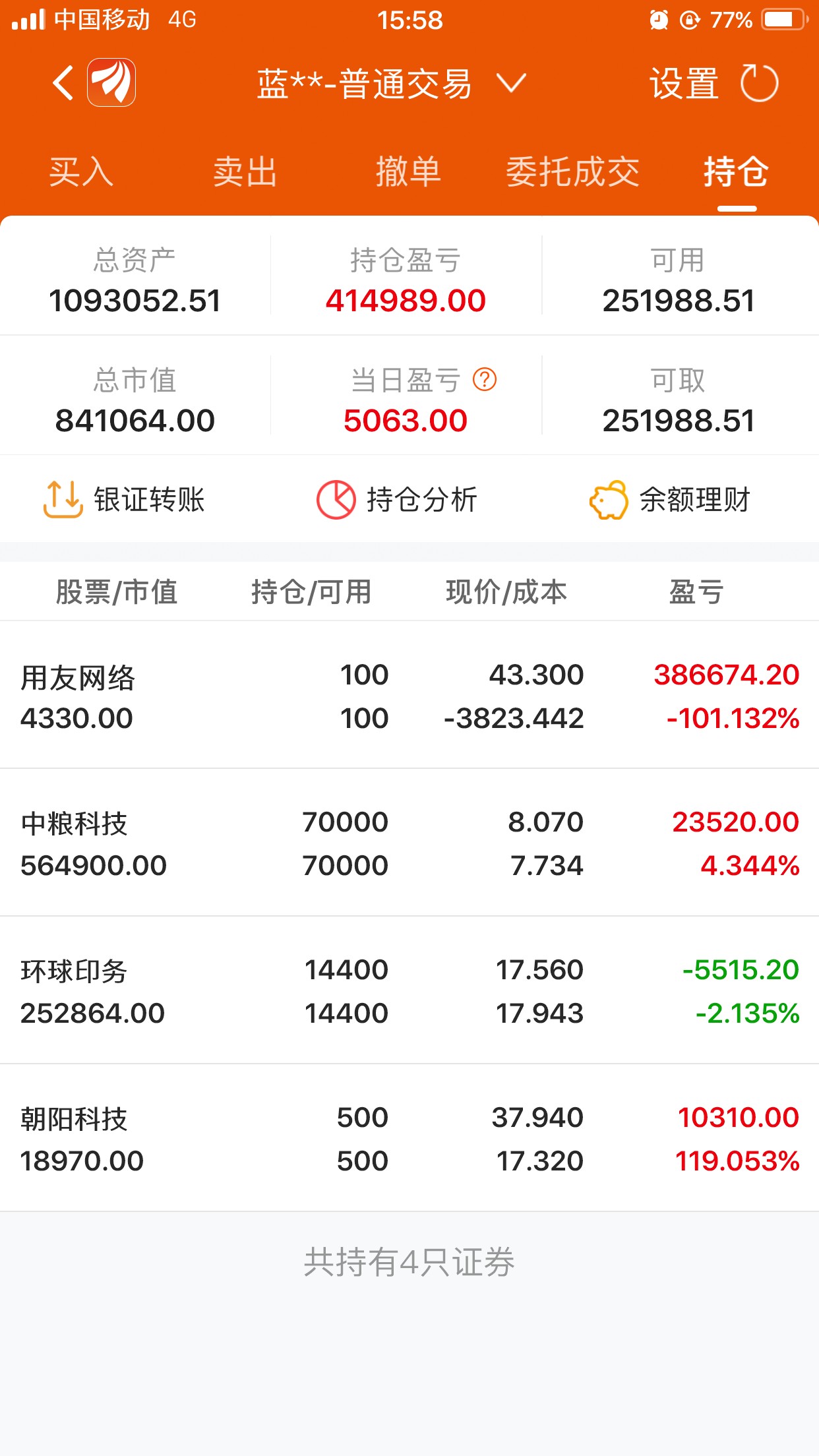Open the East Money app logo icon
Screen dimensions: 819x1456
tap(111, 84)
